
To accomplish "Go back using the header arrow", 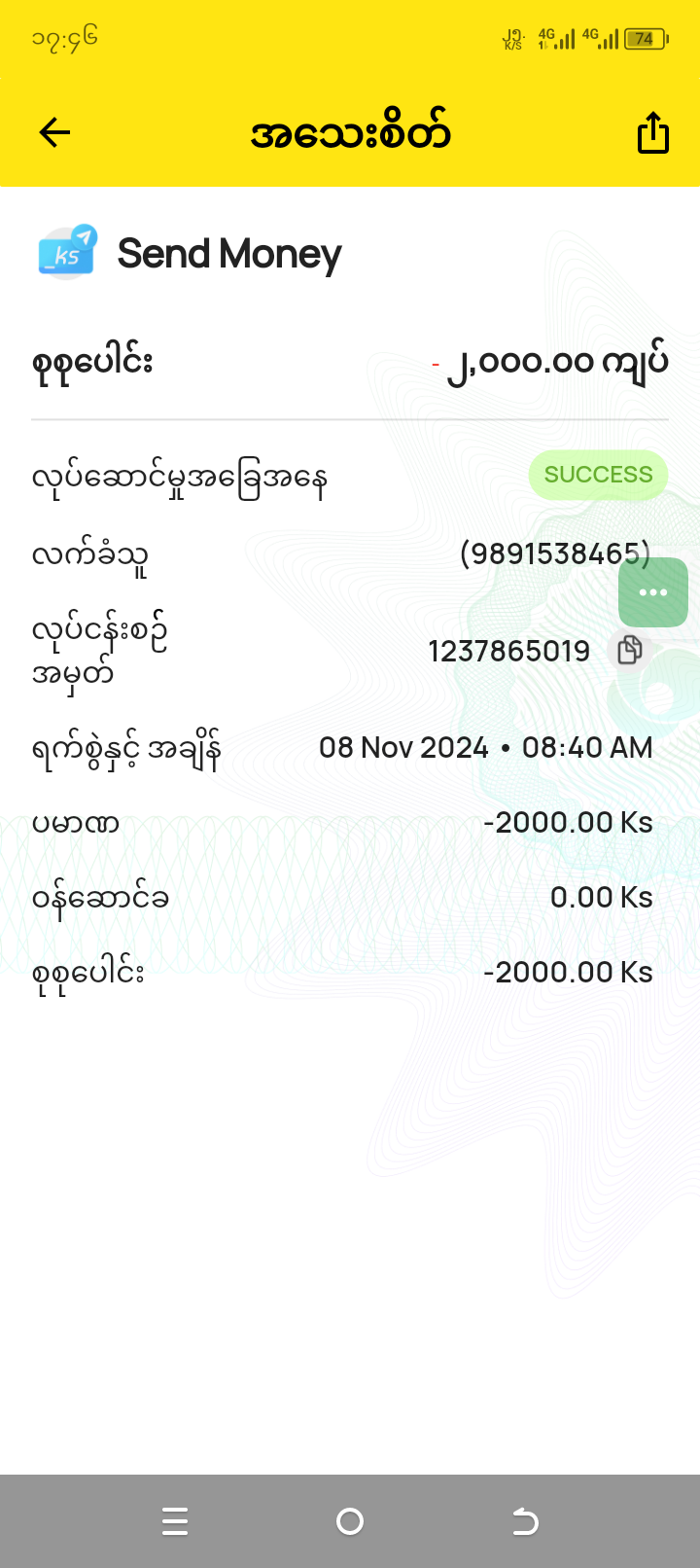I will point(55,132).
